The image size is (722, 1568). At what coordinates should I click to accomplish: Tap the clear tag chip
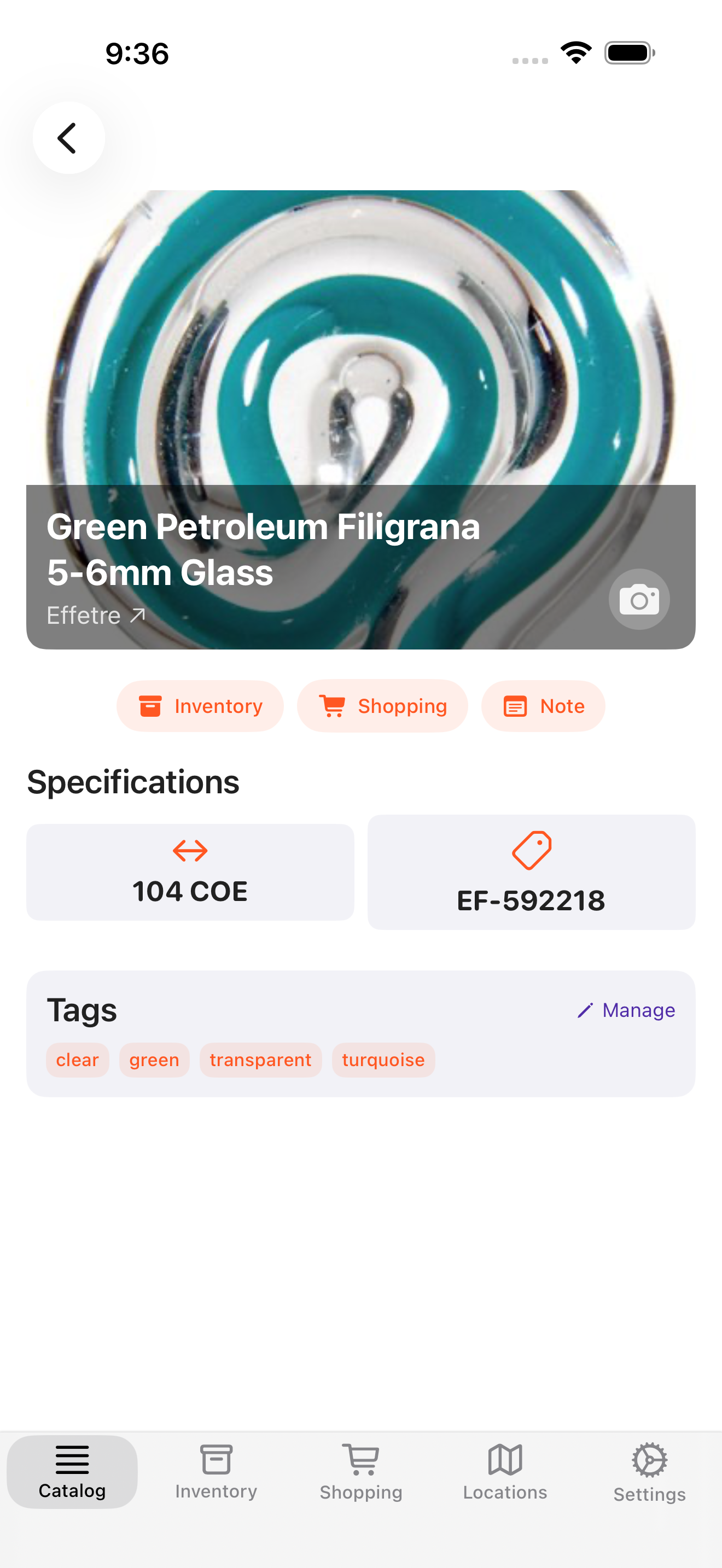click(x=77, y=1060)
